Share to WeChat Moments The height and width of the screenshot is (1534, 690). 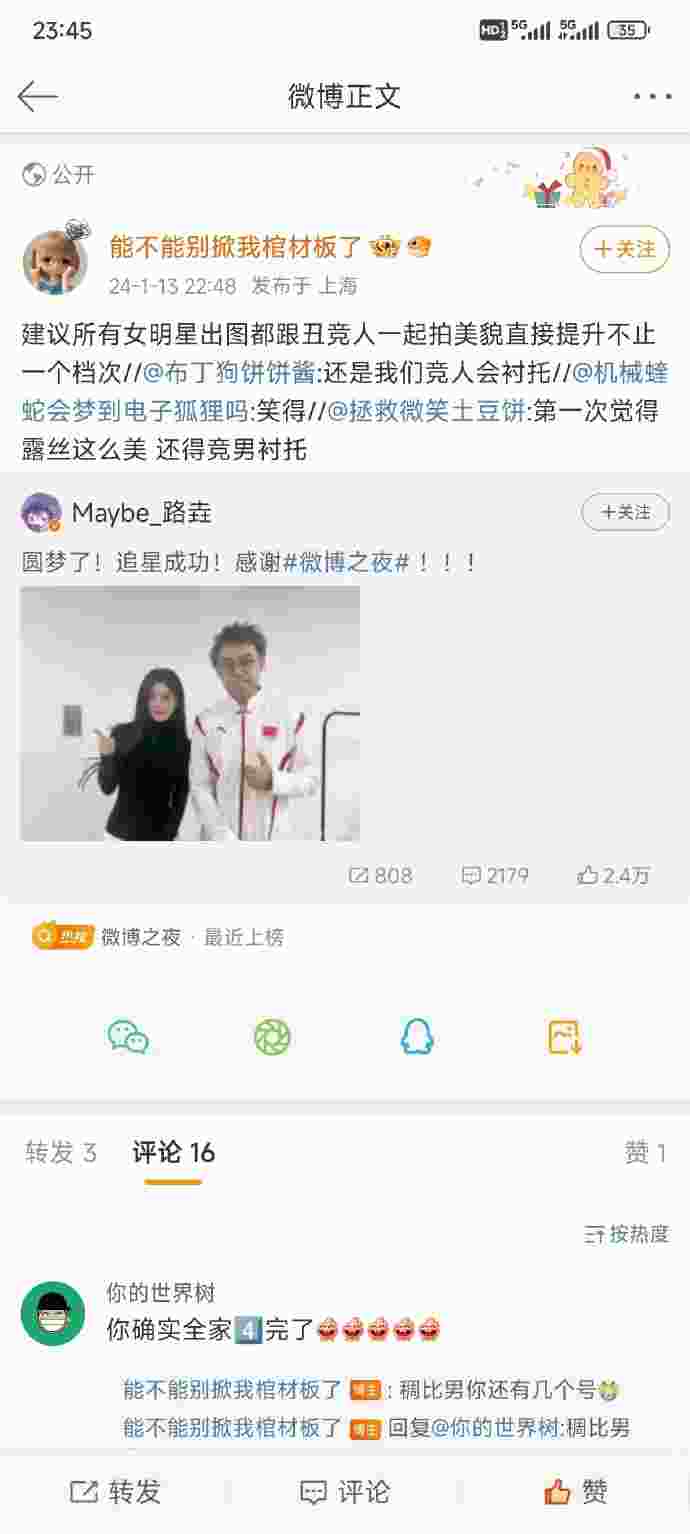coord(272,1037)
